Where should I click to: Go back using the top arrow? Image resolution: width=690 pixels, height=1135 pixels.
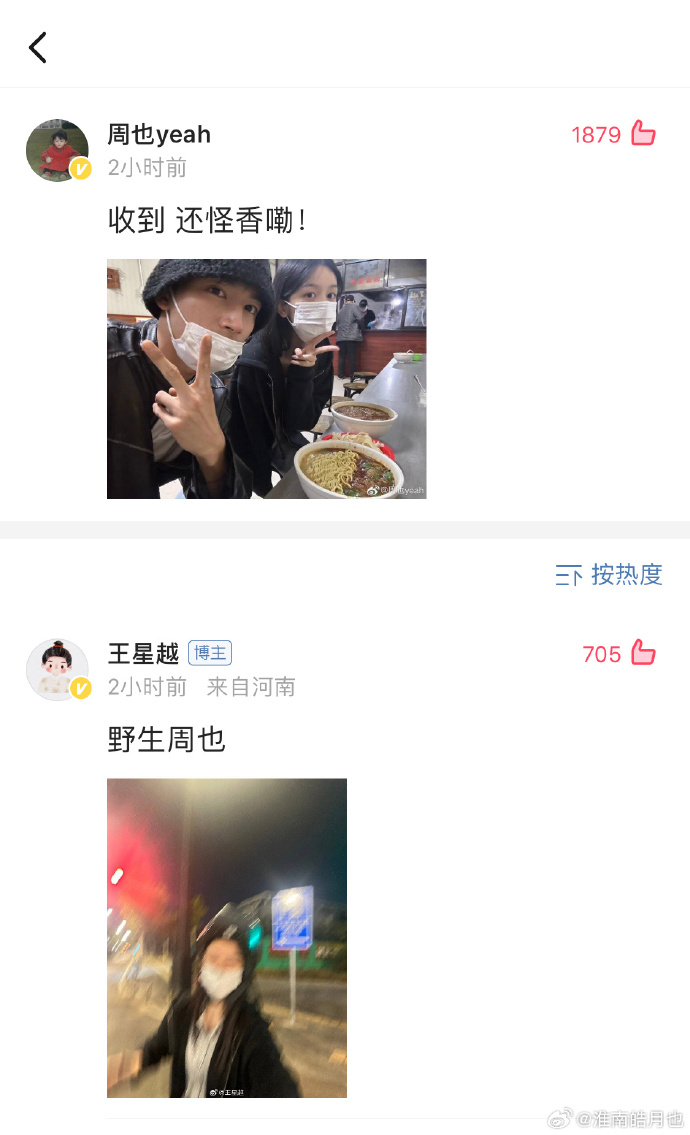tap(38, 47)
